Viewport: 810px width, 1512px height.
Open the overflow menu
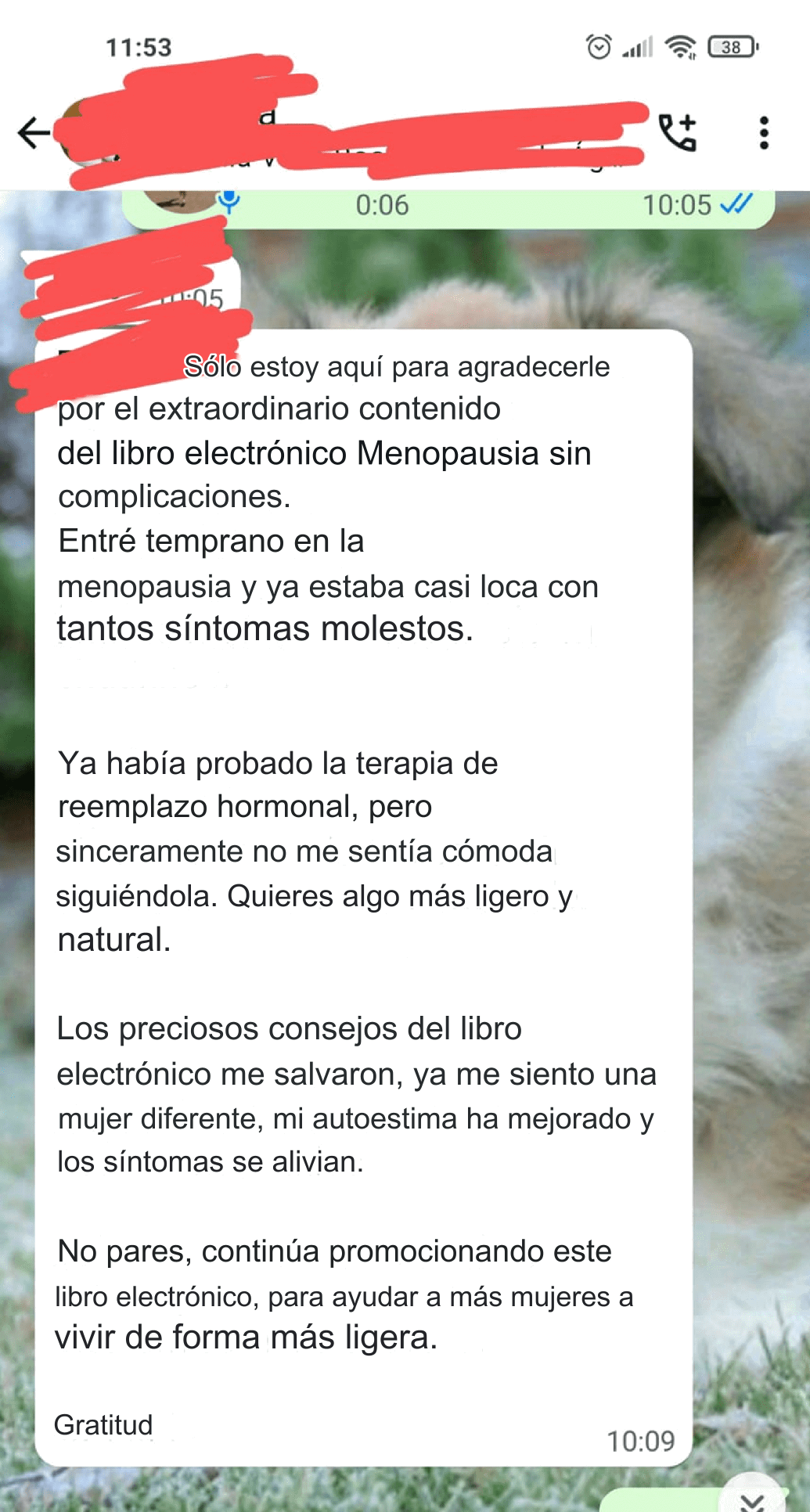tap(764, 132)
